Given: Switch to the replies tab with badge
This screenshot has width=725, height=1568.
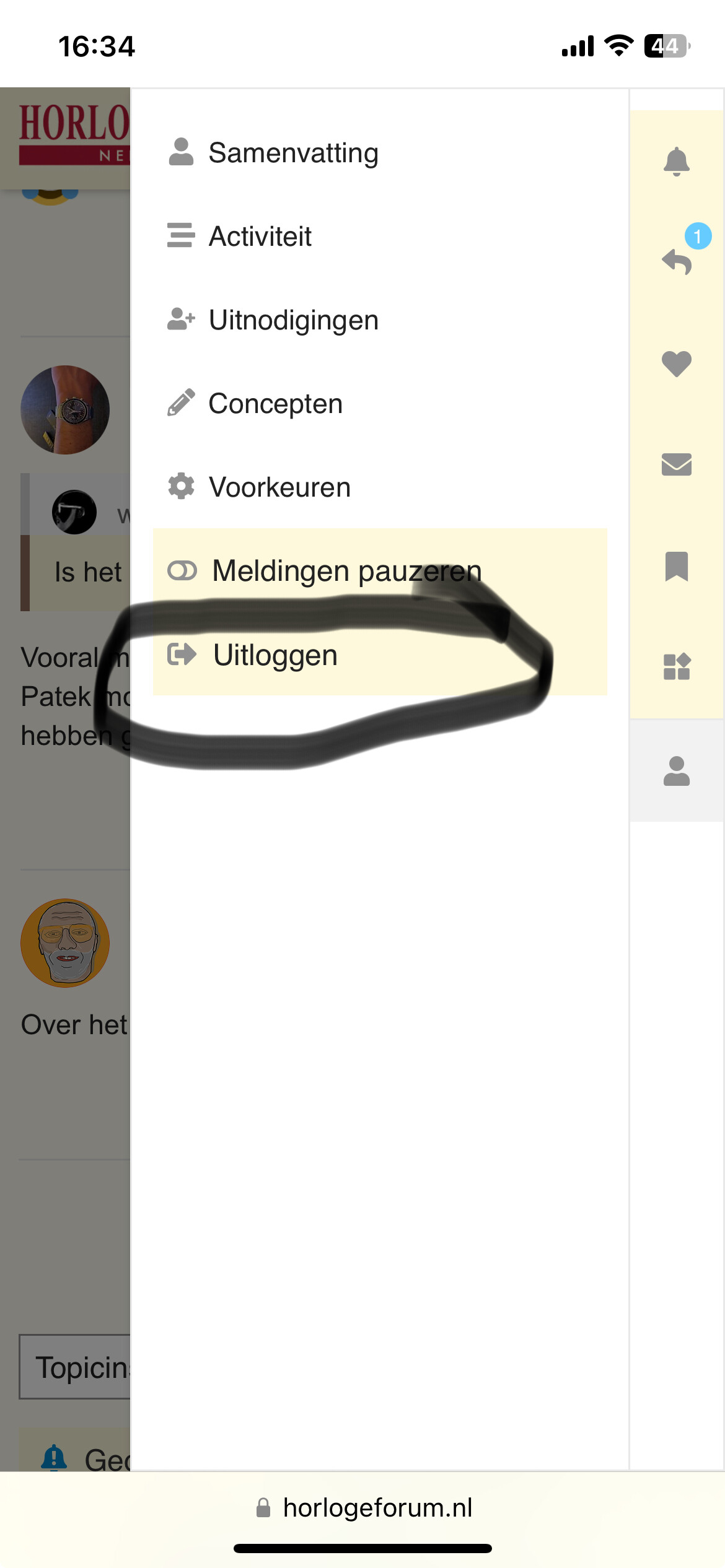Looking at the screenshot, I should [677, 262].
